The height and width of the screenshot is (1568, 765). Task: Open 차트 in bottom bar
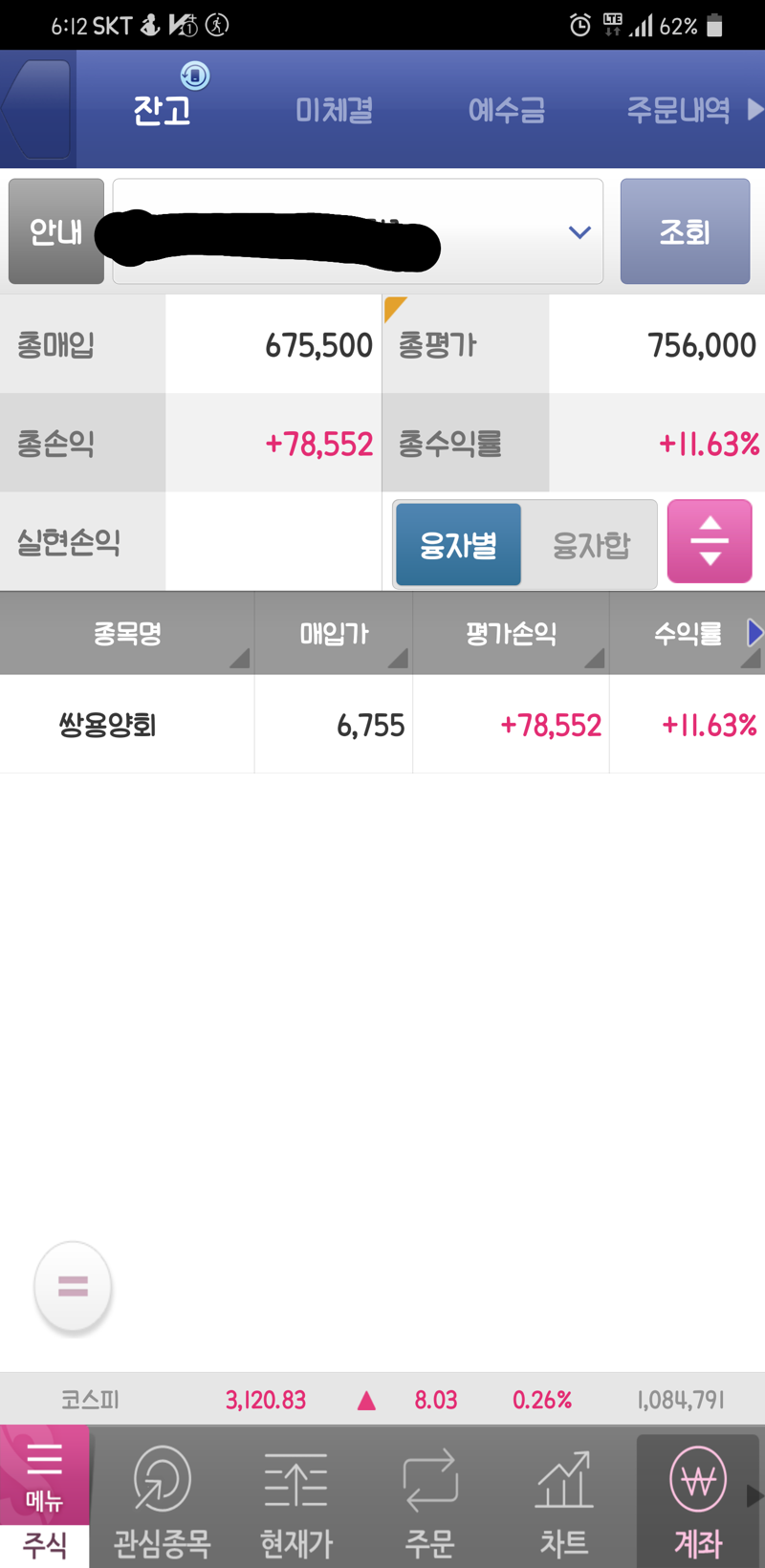coord(564,1498)
